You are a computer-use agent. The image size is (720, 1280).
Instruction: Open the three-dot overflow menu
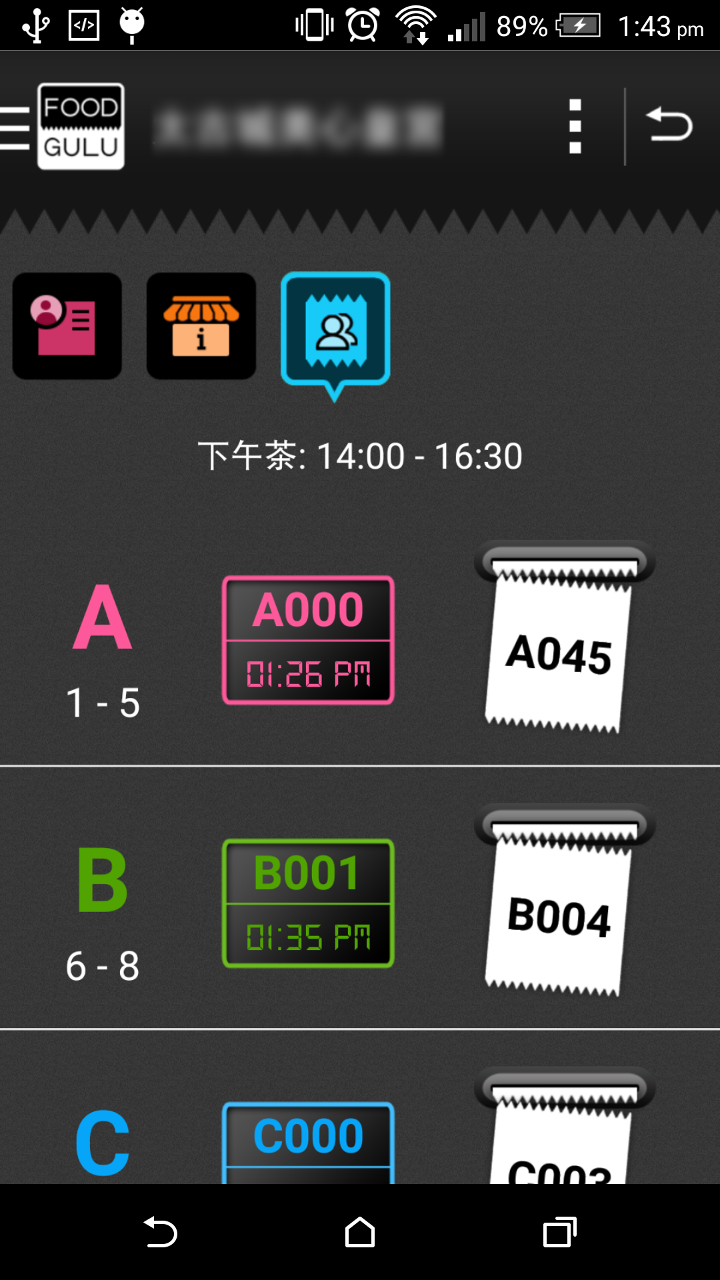[575, 127]
